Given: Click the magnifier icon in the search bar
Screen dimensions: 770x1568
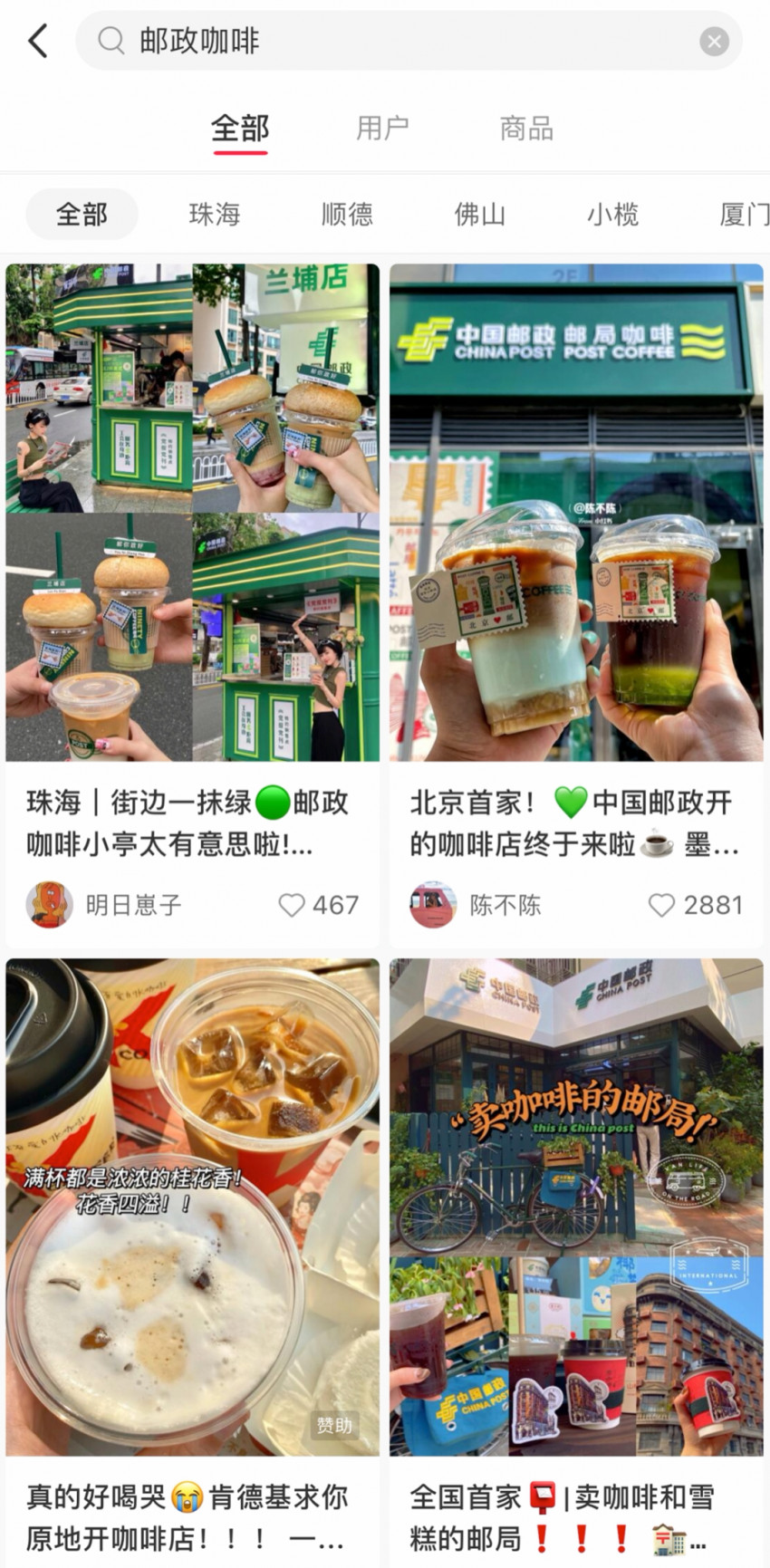Looking at the screenshot, I should click(x=110, y=41).
